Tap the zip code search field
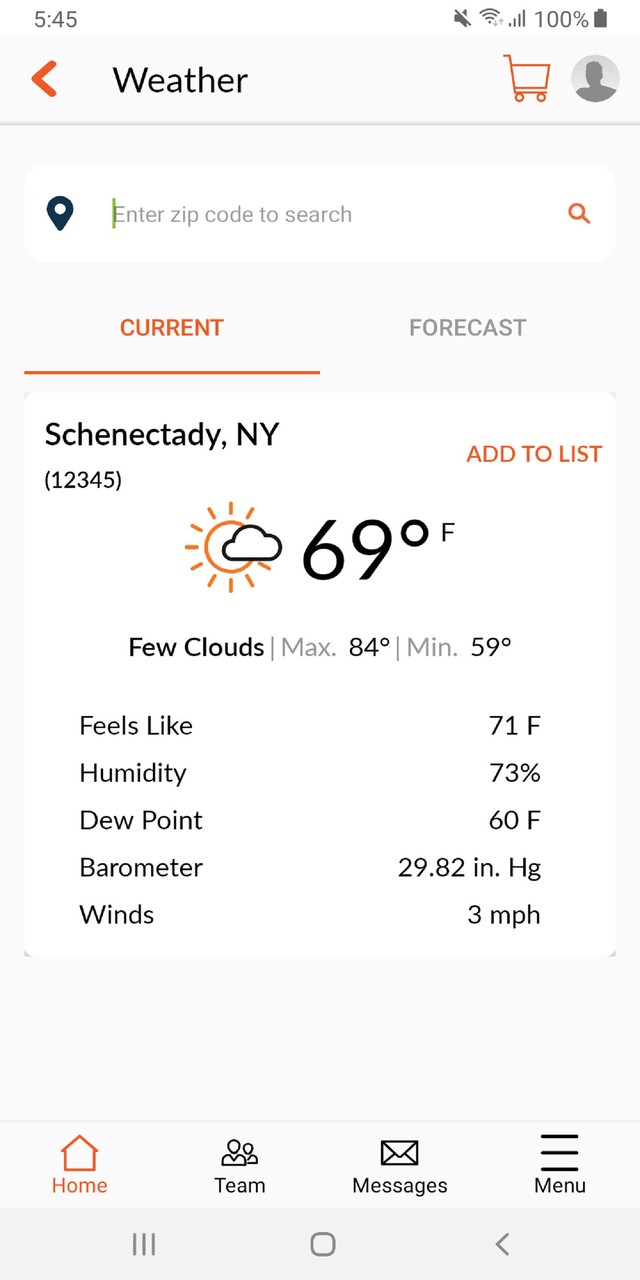This screenshot has height=1280, width=640. pos(330,214)
